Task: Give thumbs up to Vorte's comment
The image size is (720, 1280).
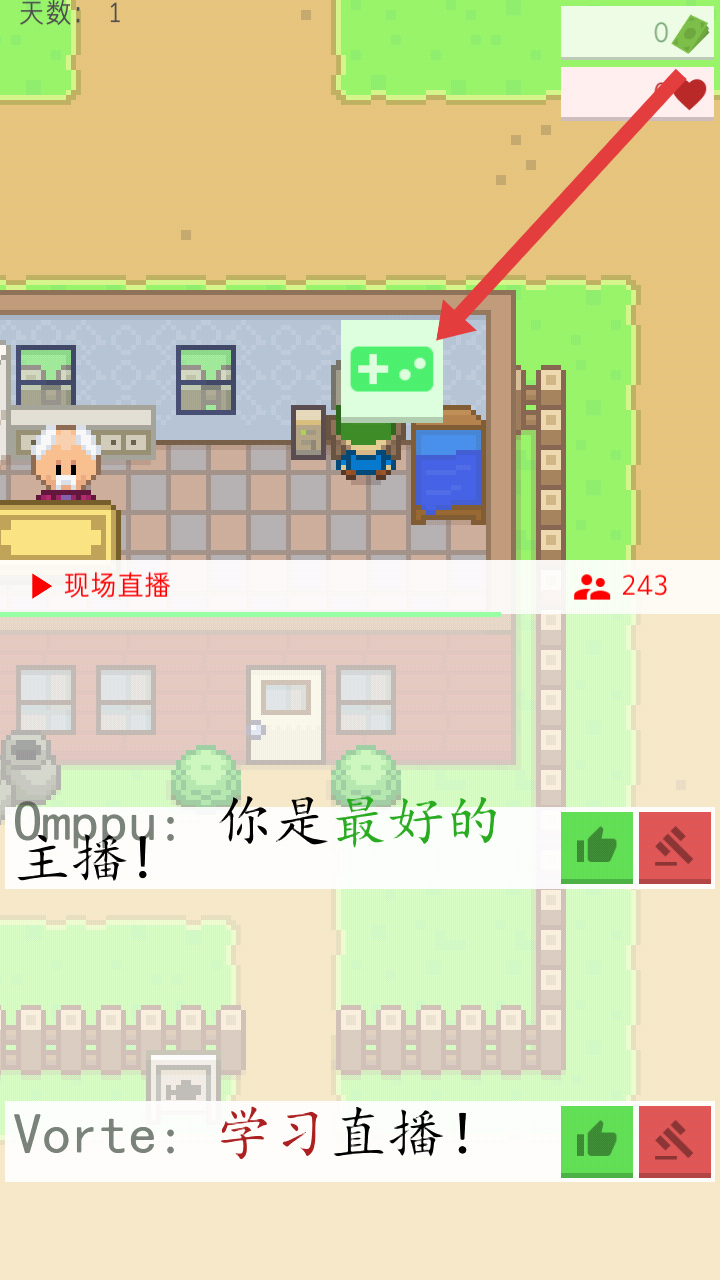Action: pos(596,1141)
